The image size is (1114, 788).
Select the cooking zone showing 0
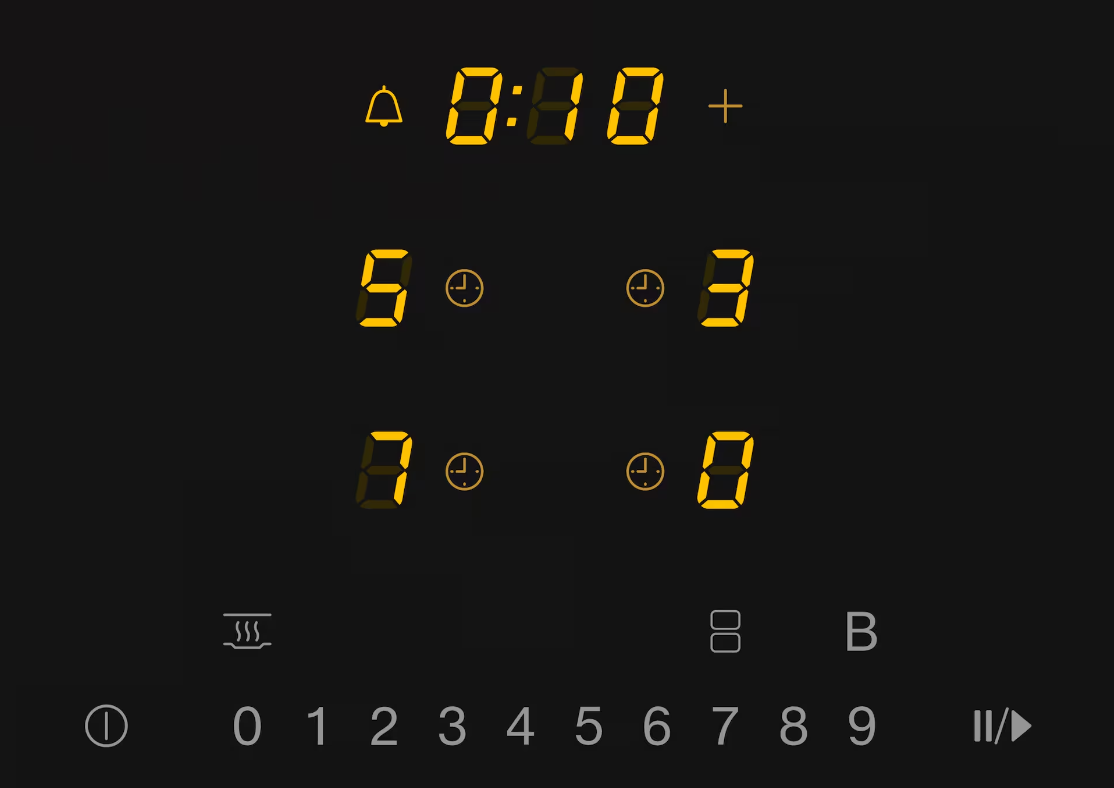coord(726,470)
